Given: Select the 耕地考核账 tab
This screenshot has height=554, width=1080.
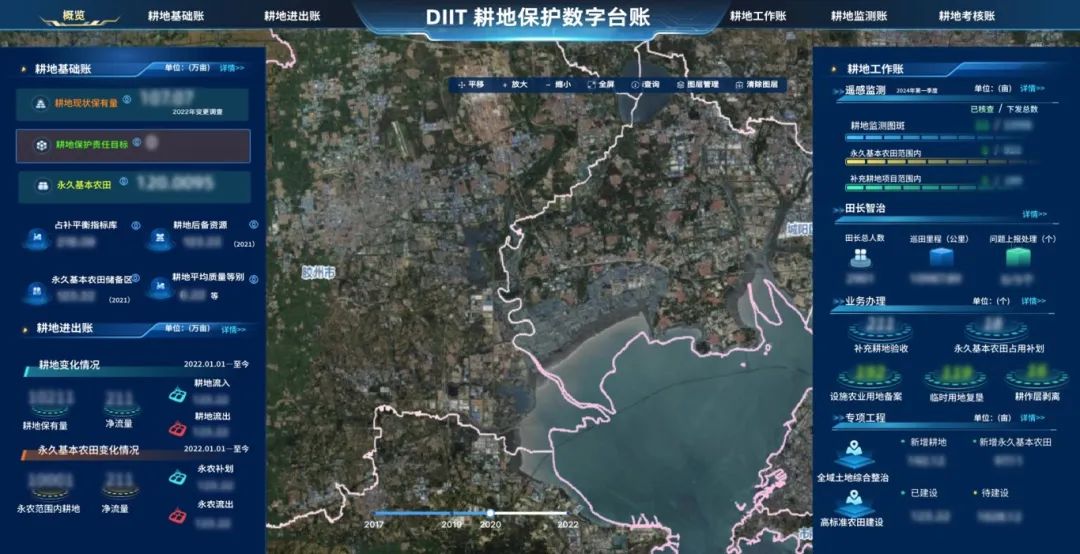Looking at the screenshot, I should pos(966,16).
